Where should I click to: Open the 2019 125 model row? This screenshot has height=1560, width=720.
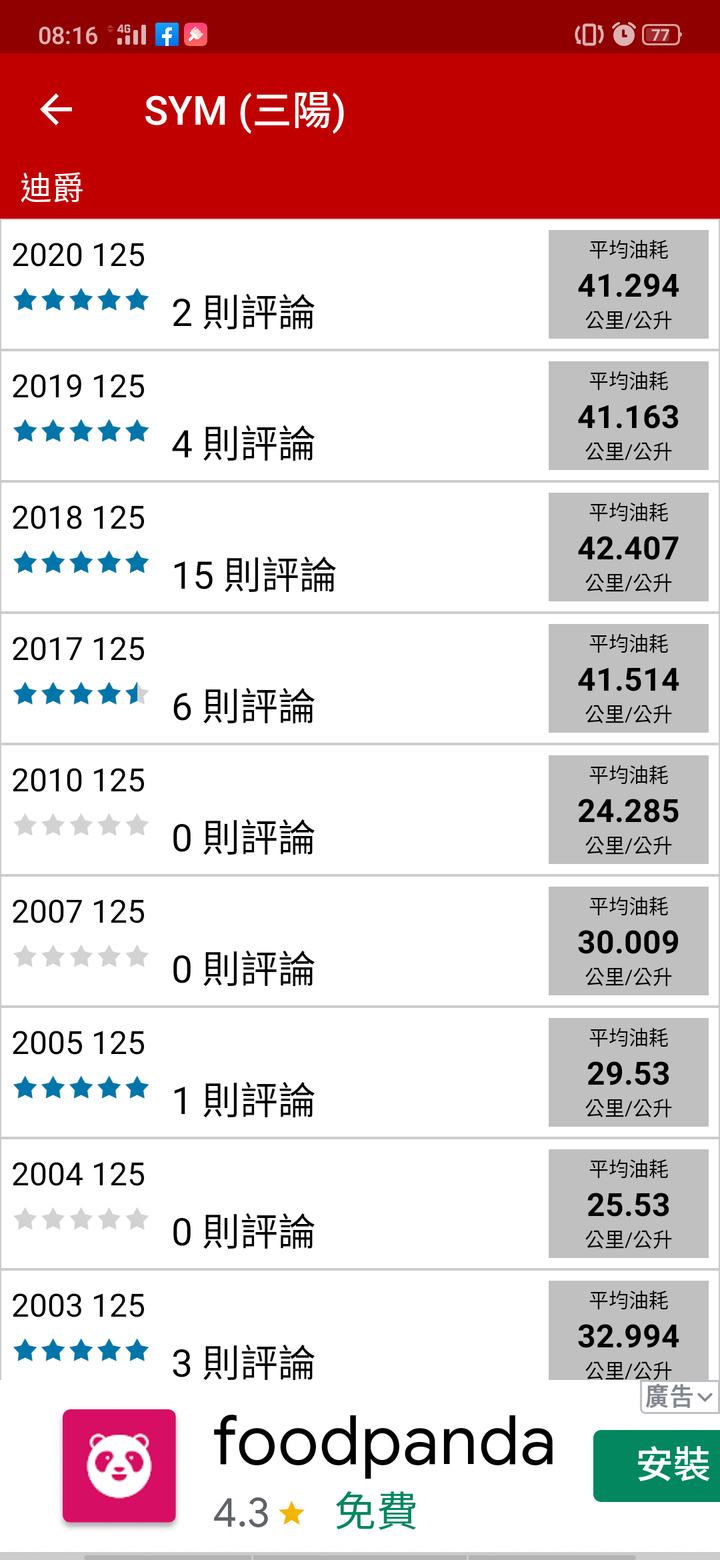360,416
